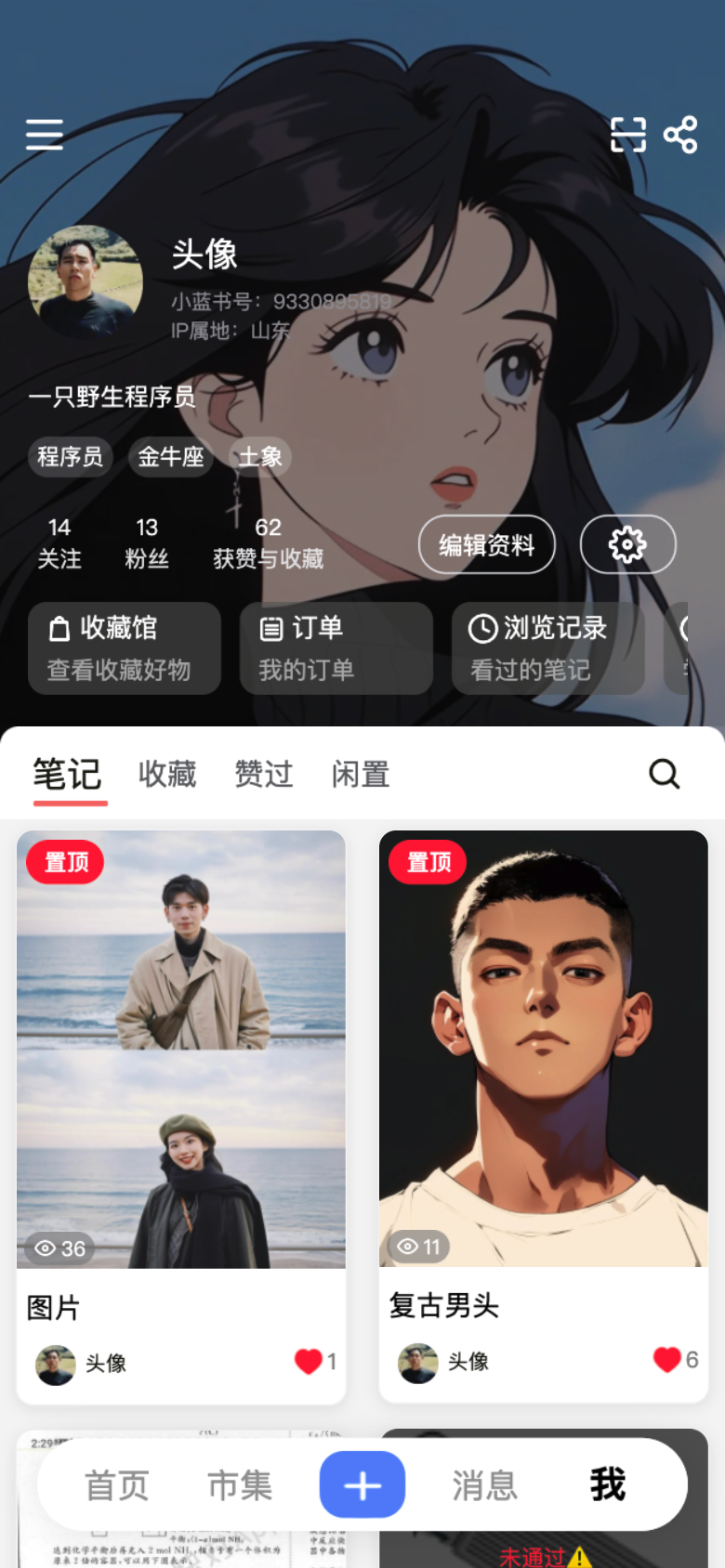Go to the 首页 tab
Screen dimensions: 725x1568
(117, 1485)
